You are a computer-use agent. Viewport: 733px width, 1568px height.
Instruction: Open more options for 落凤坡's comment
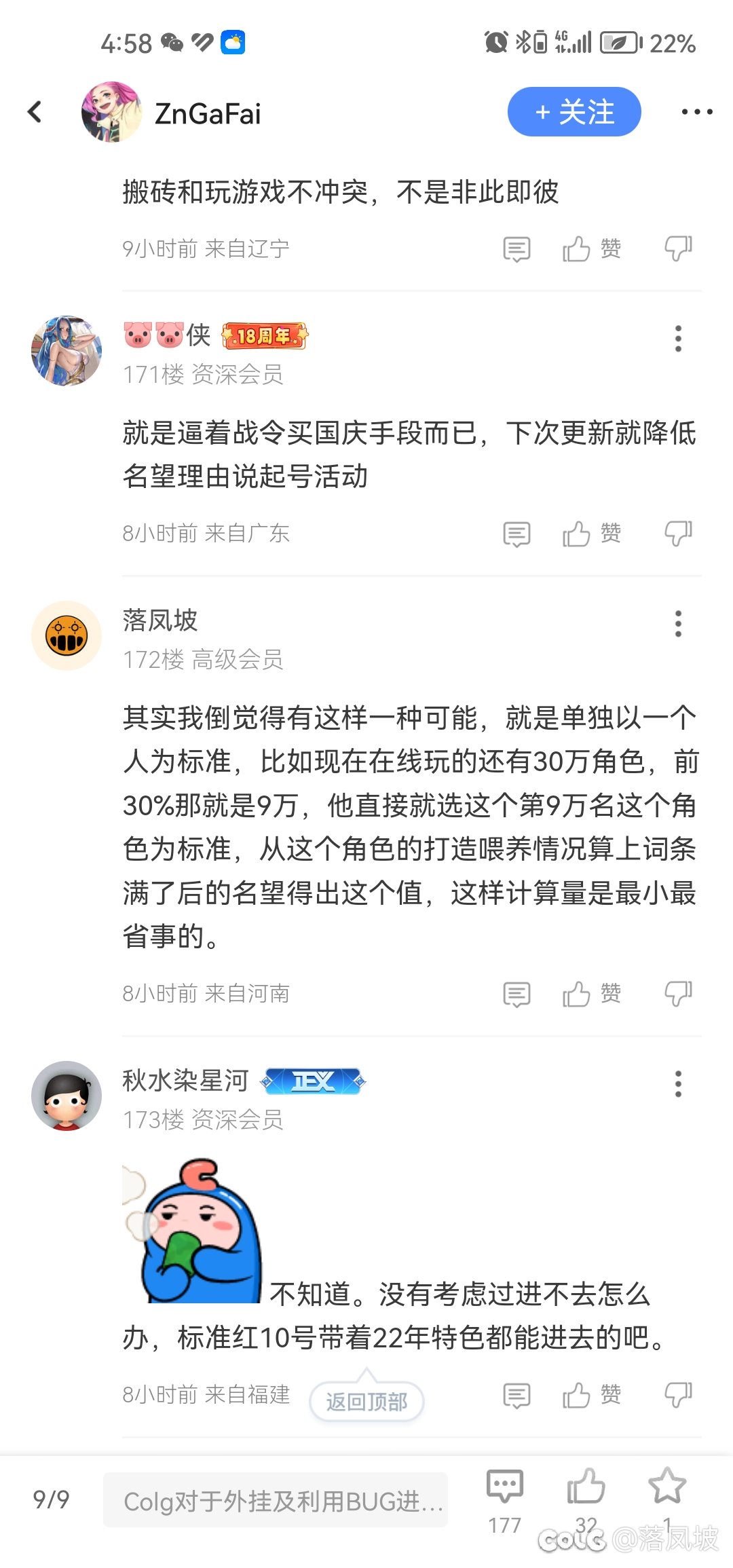(678, 623)
